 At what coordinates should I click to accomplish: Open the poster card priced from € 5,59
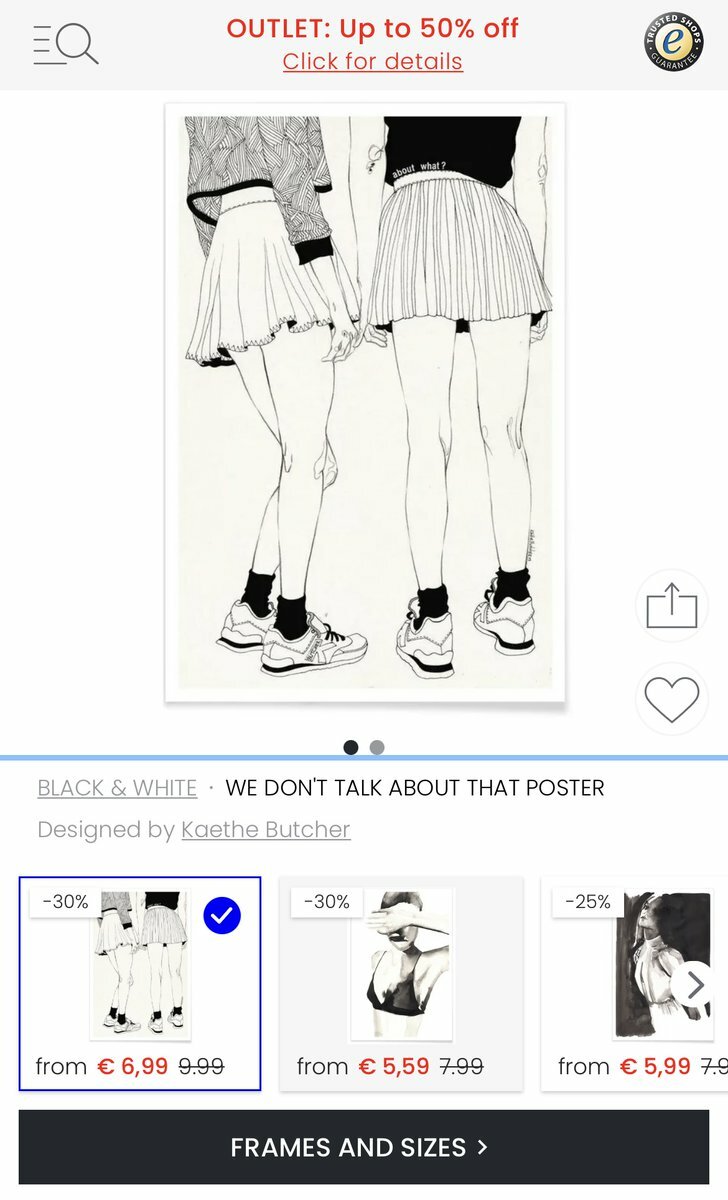[400, 983]
